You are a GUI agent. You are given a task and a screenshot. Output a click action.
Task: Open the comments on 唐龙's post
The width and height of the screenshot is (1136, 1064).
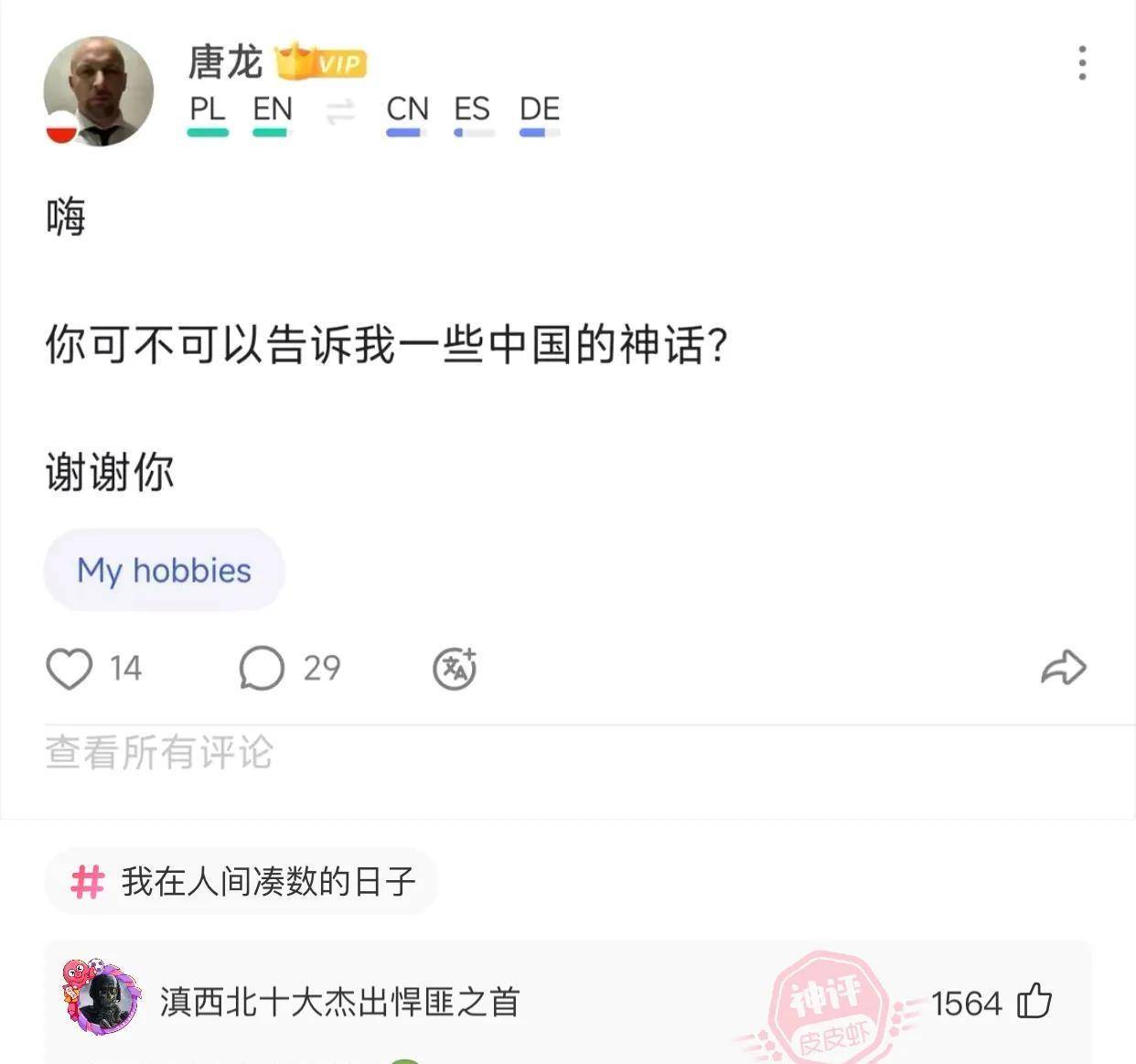pos(263,668)
